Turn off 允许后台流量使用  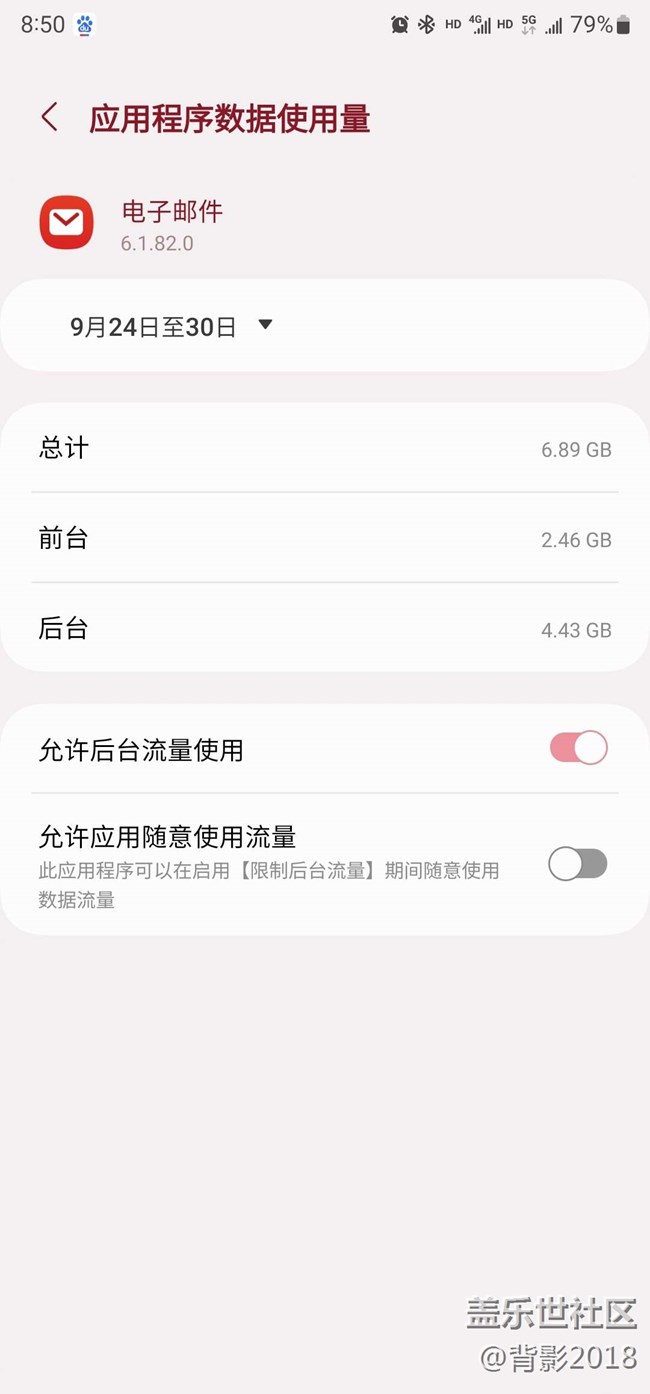(578, 748)
